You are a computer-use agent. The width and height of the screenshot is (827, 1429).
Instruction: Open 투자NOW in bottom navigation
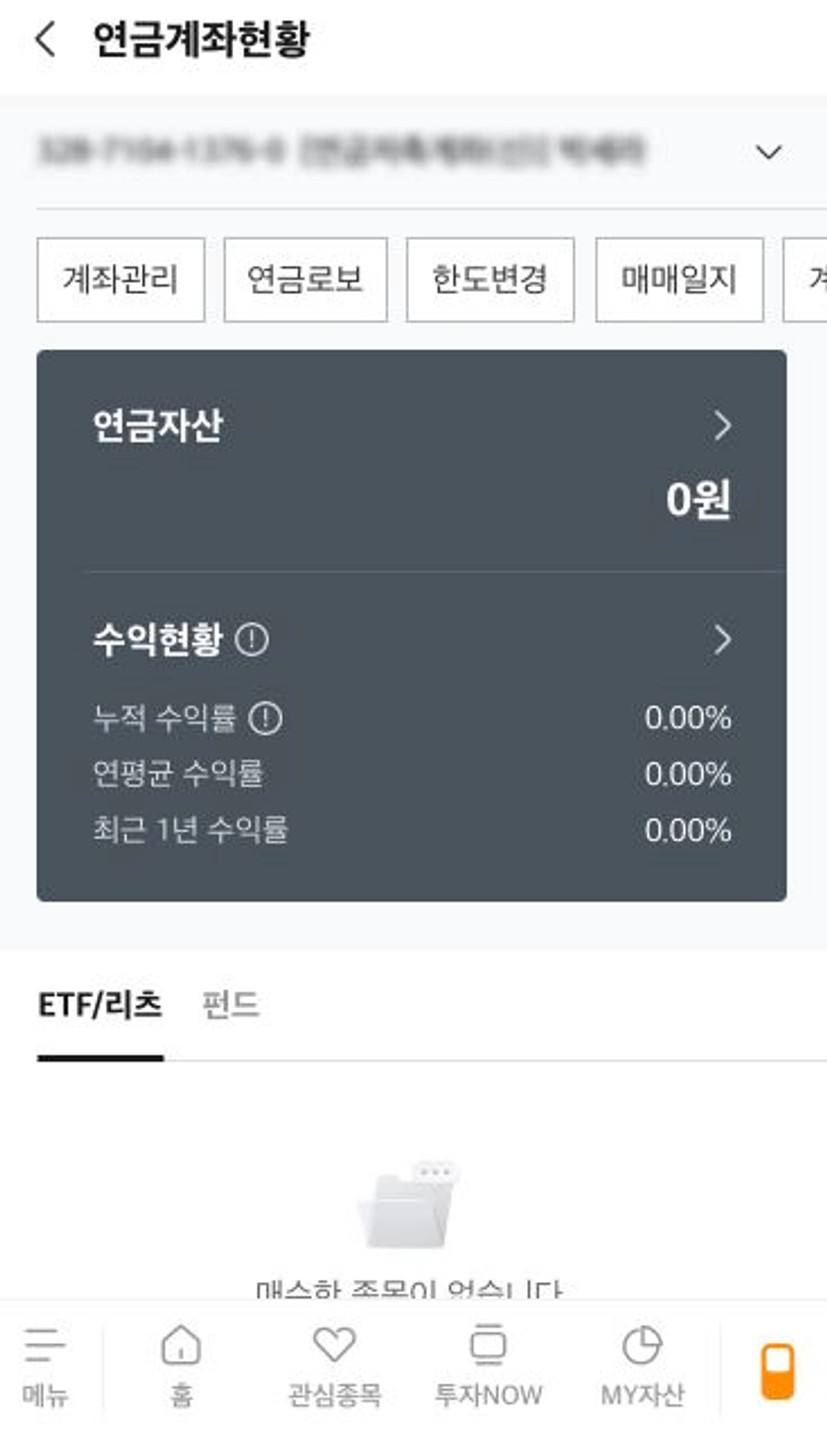[x=488, y=1367]
